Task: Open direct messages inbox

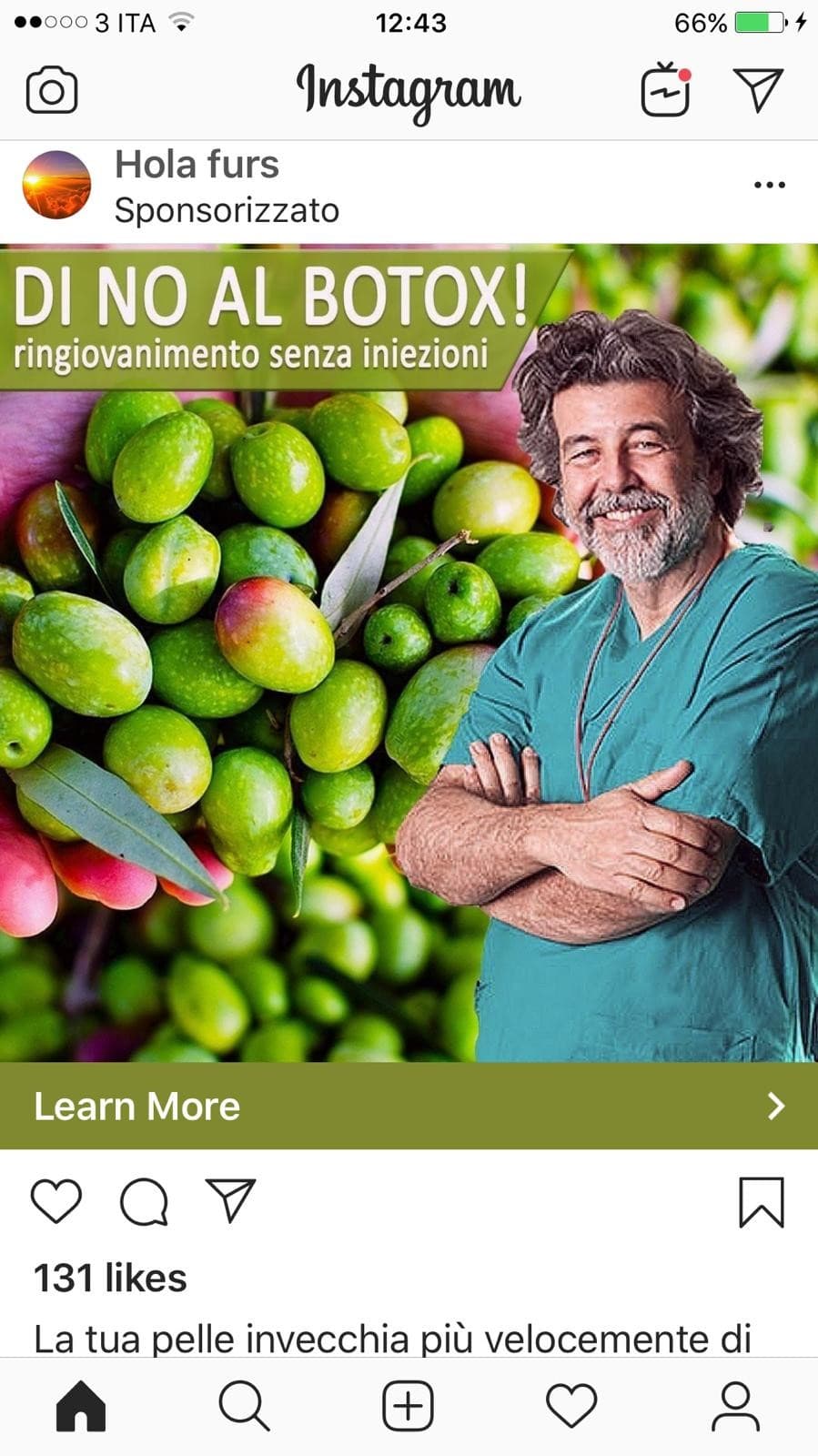Action: 758,90
